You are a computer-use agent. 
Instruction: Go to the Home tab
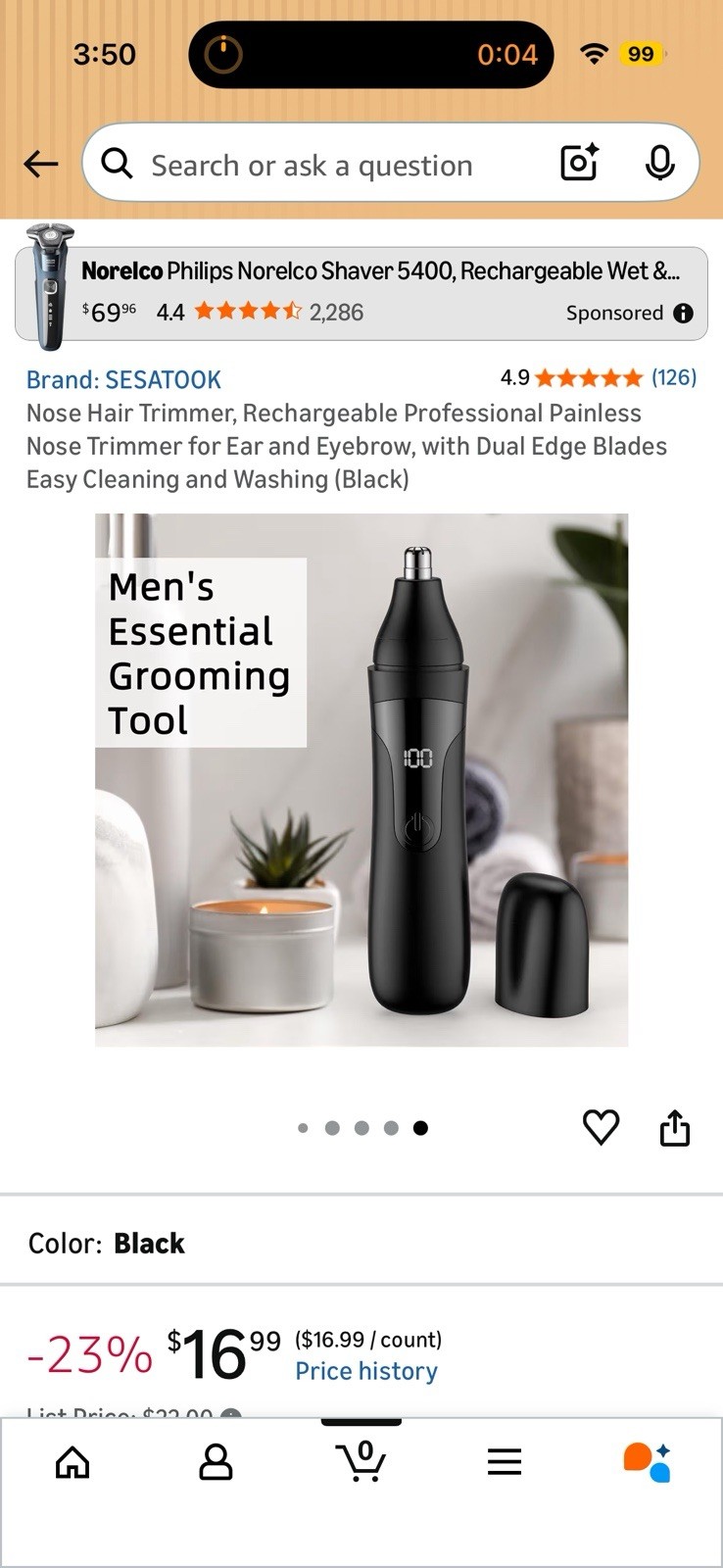(72, 1462)
